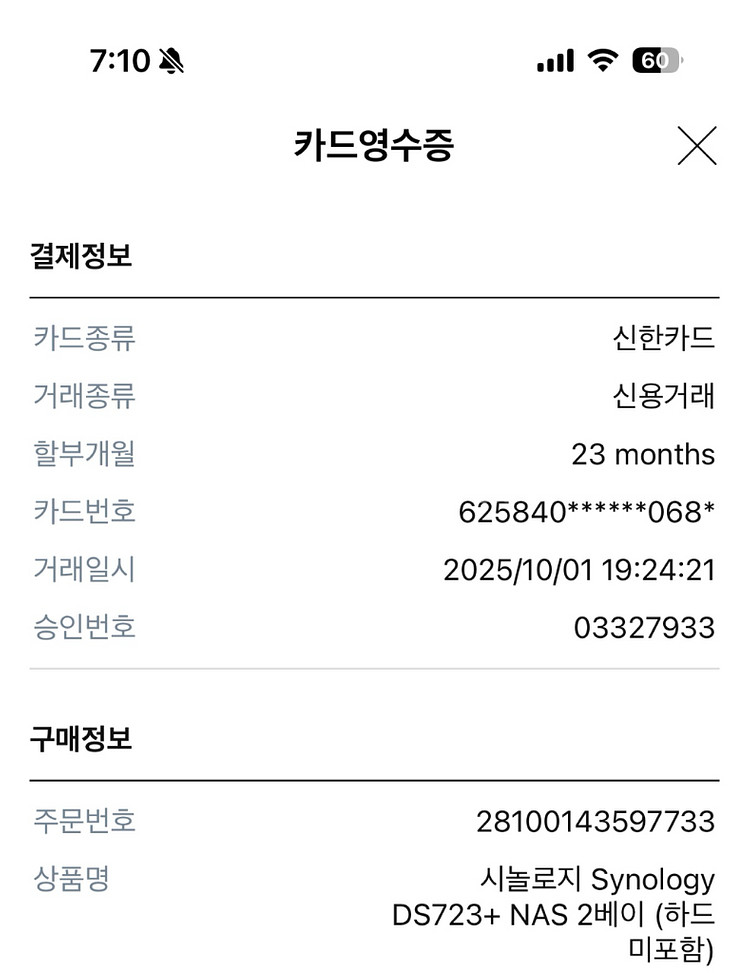Select the 신용거래 credit transaction value
This screenshot has height=973, width=750.
coord(665,396)
